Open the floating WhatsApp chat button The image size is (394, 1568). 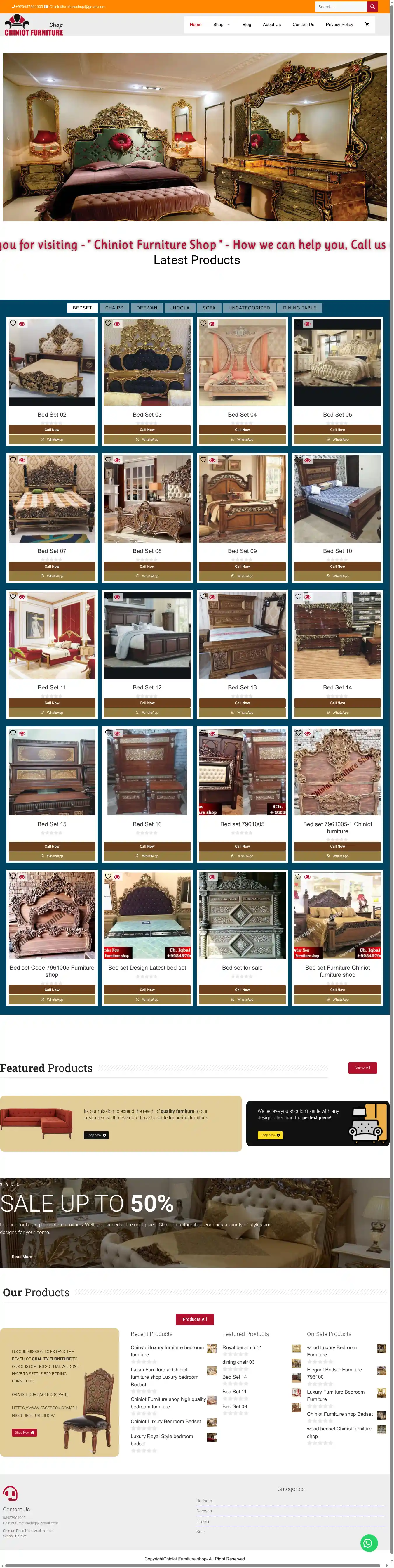pyautogui.click(x=369, y=1543)
